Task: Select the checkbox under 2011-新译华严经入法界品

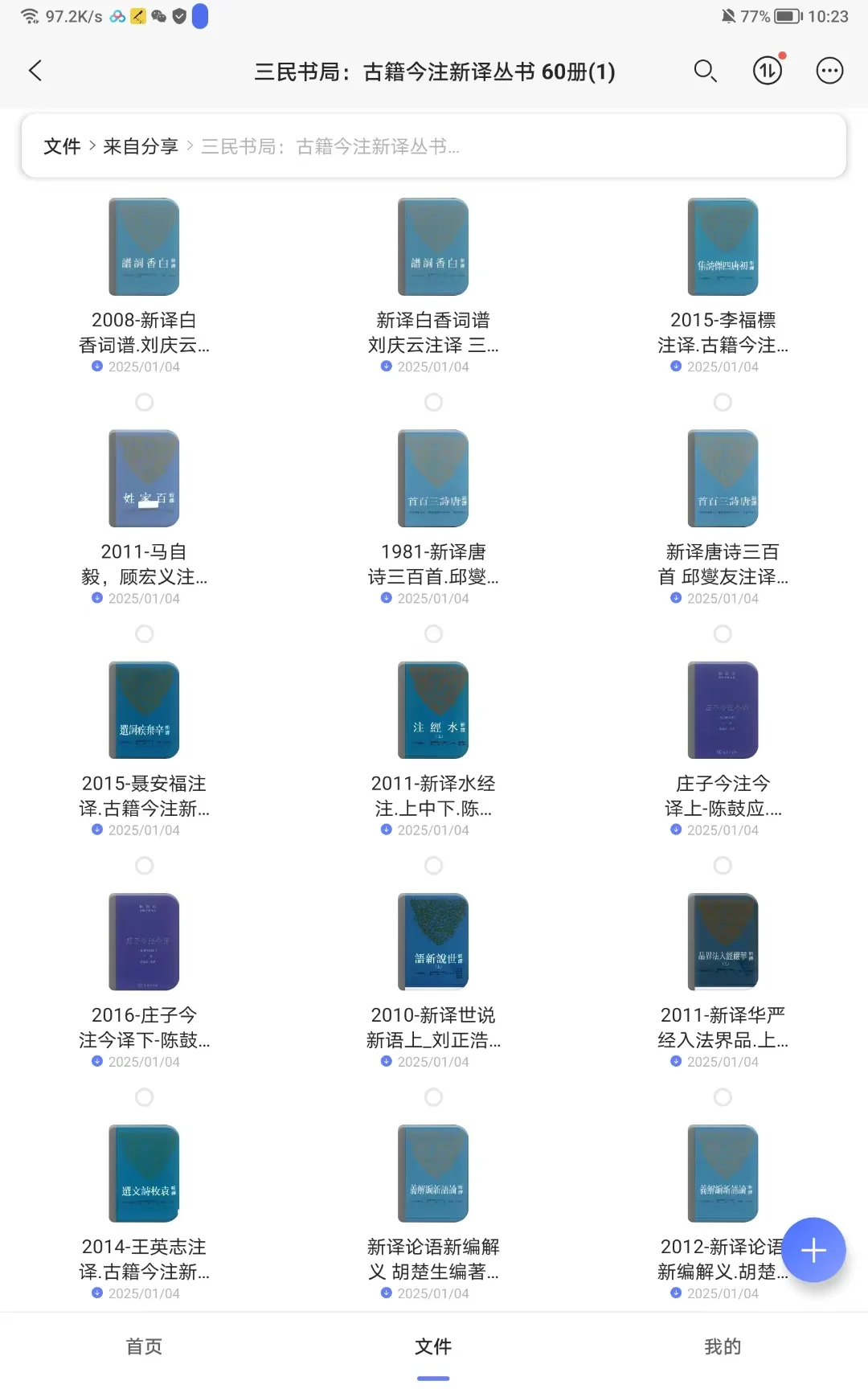Action: pyautogui.click(x=723, y=1097)
